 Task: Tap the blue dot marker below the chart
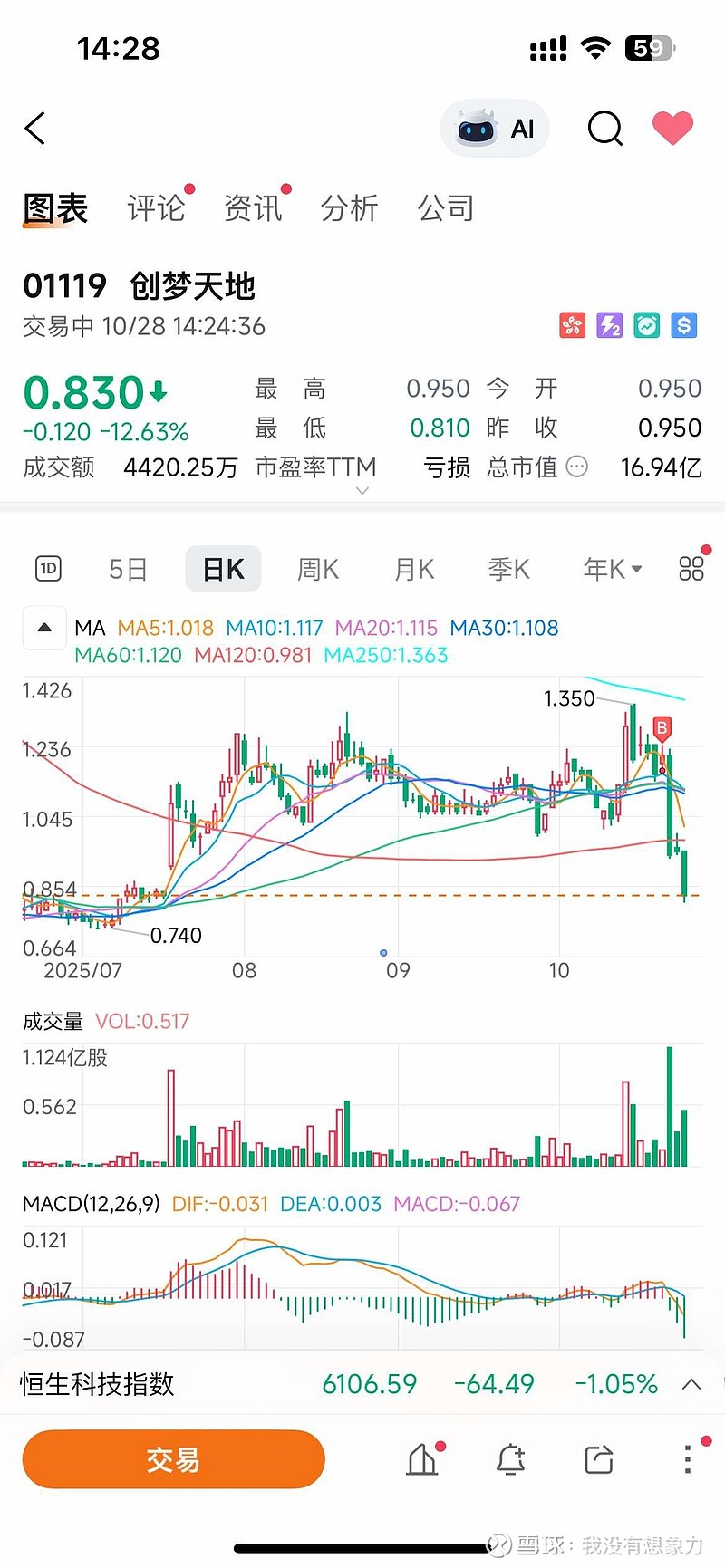point(383,952)
